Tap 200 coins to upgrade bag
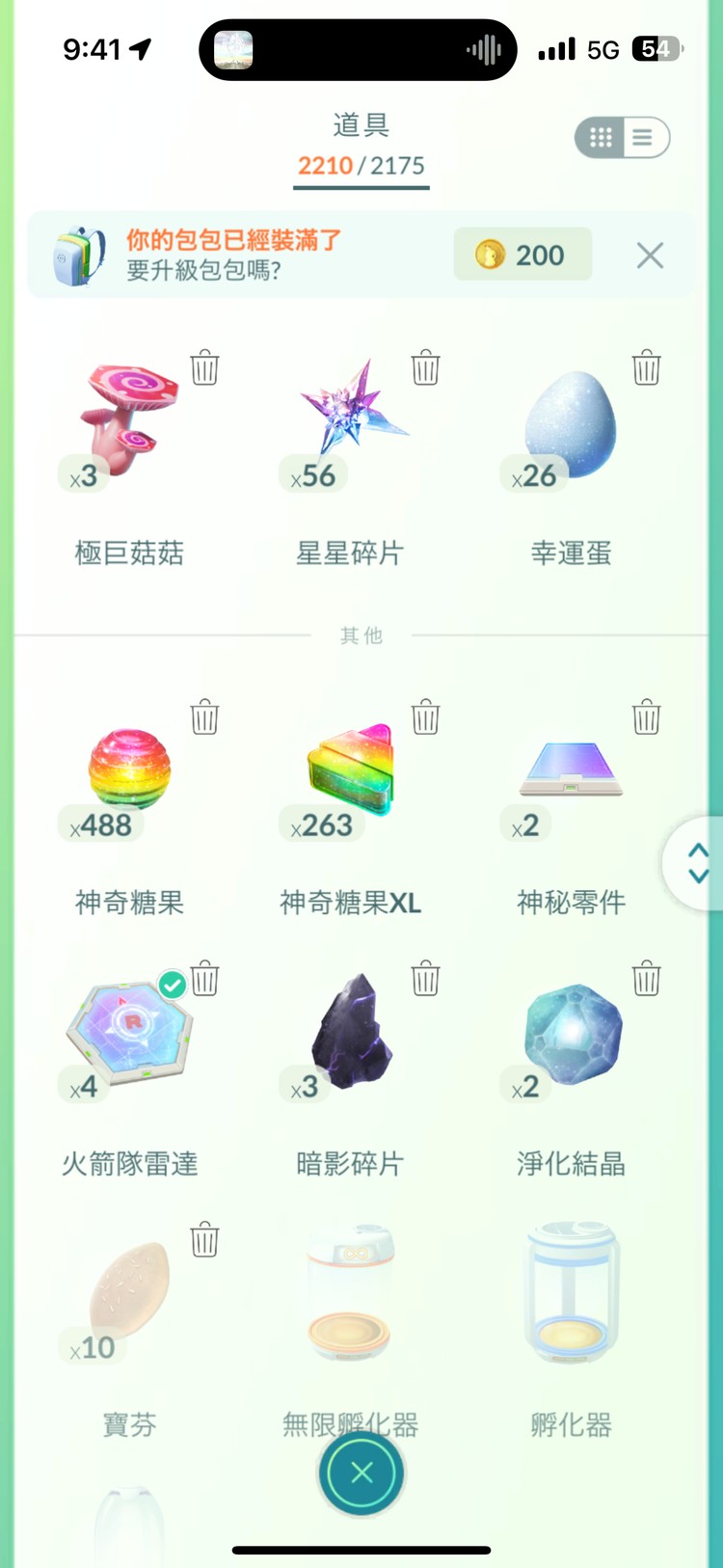The height and width of the screenshot is (1568, 723). (x=522, y=255)
